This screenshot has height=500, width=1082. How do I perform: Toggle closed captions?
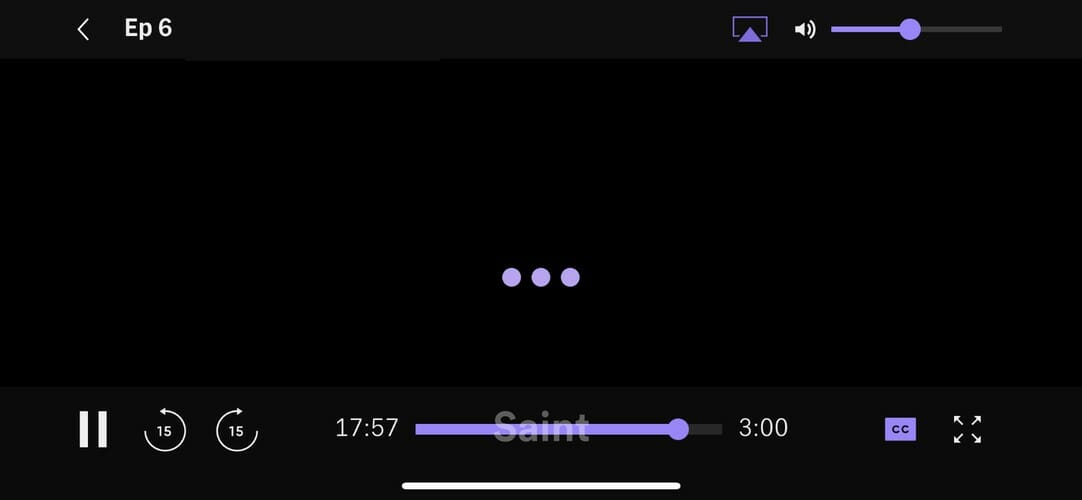tap(900, 429)
